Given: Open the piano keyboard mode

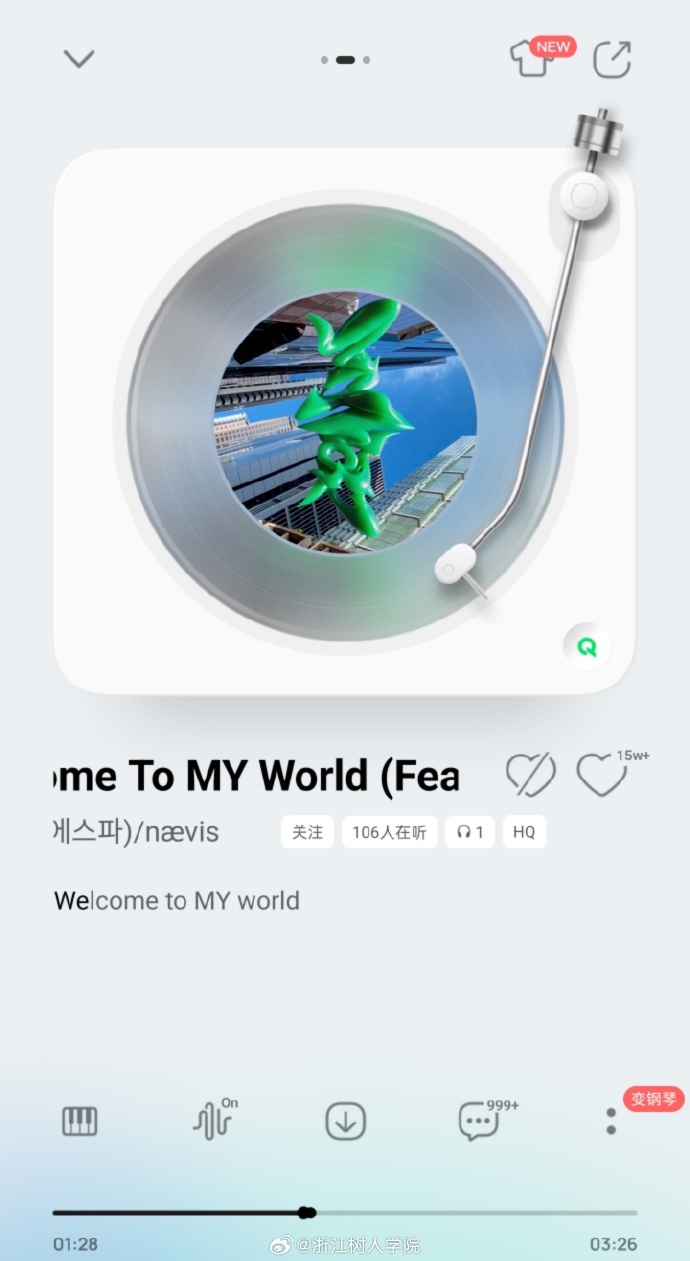Looking at the screenshot, I should [80, 1121].
